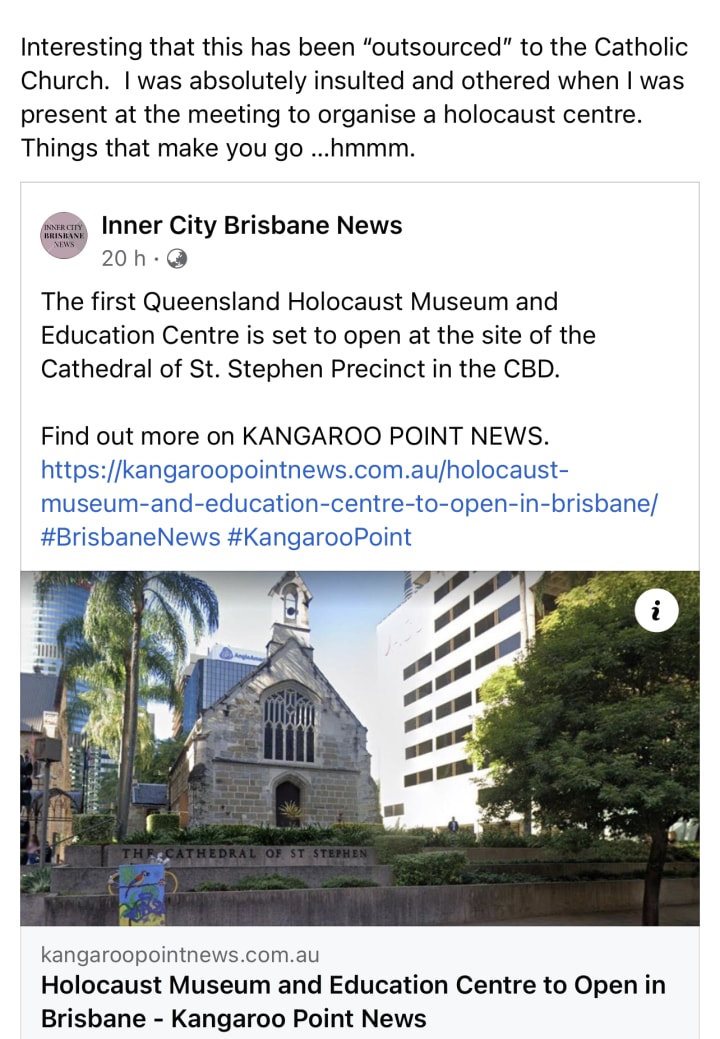720x1039 pixels.
Task: Open Inner City Brisbane News profile picture
Action: 64,235
